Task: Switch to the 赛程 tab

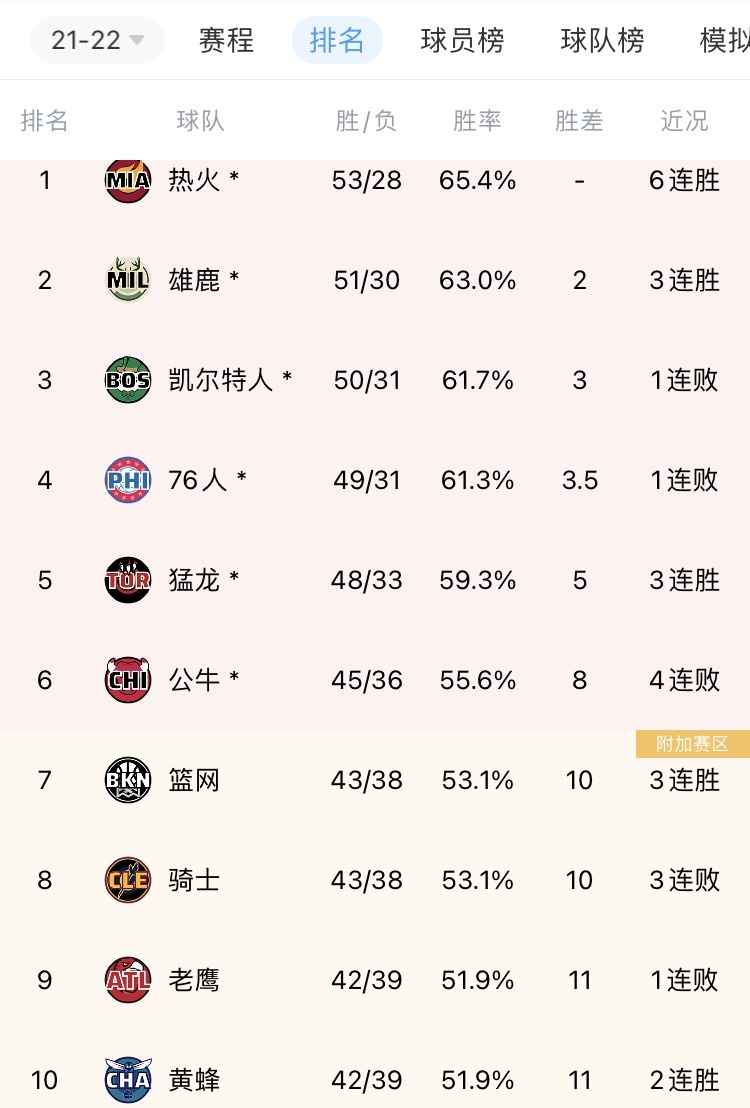Action: [226, 40]
